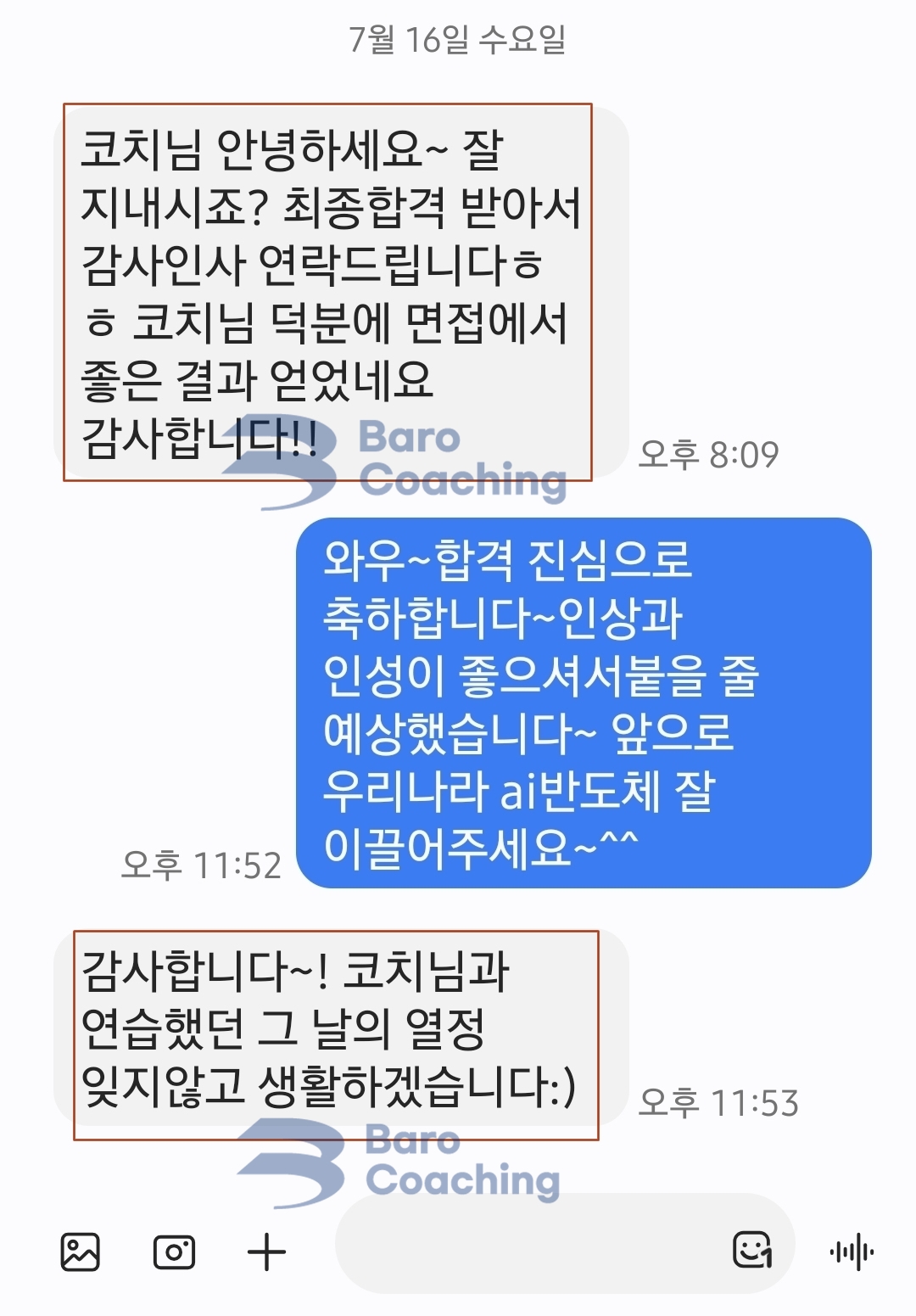Start recording a voice message
916x1316 pixels.
[x=851, y=1252]
